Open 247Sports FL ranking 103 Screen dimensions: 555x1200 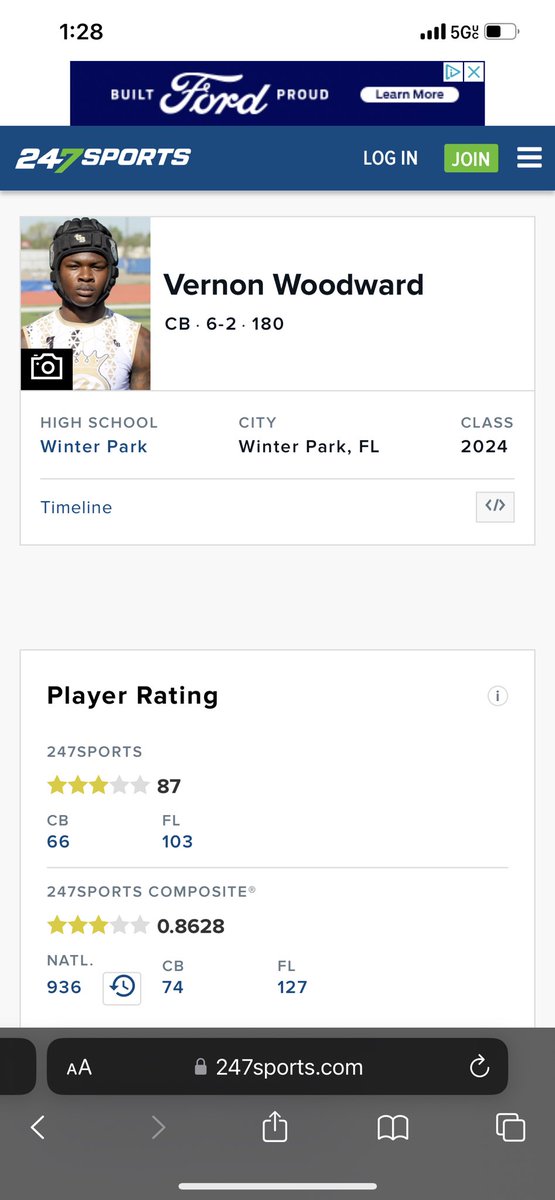(x=177, y=841)
